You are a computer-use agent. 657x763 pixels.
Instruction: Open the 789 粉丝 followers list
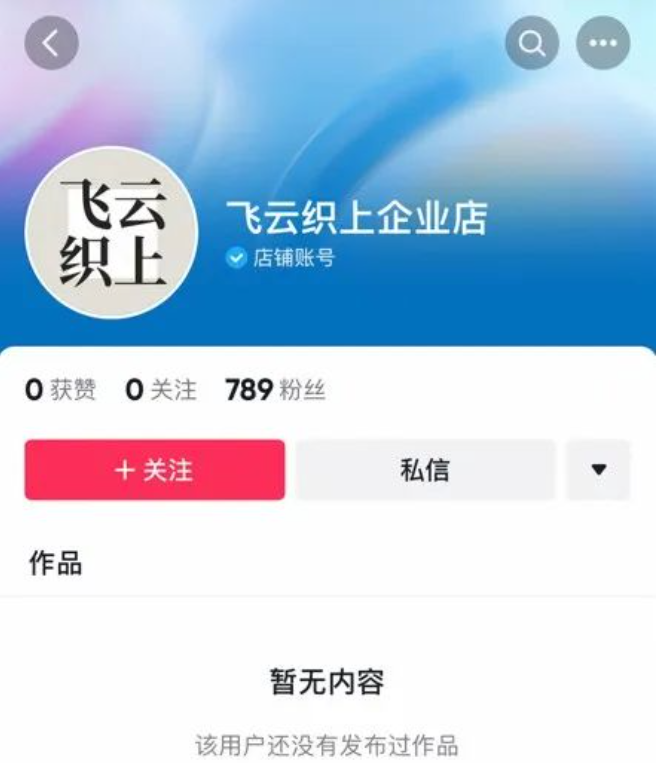[x=275, y=390]
